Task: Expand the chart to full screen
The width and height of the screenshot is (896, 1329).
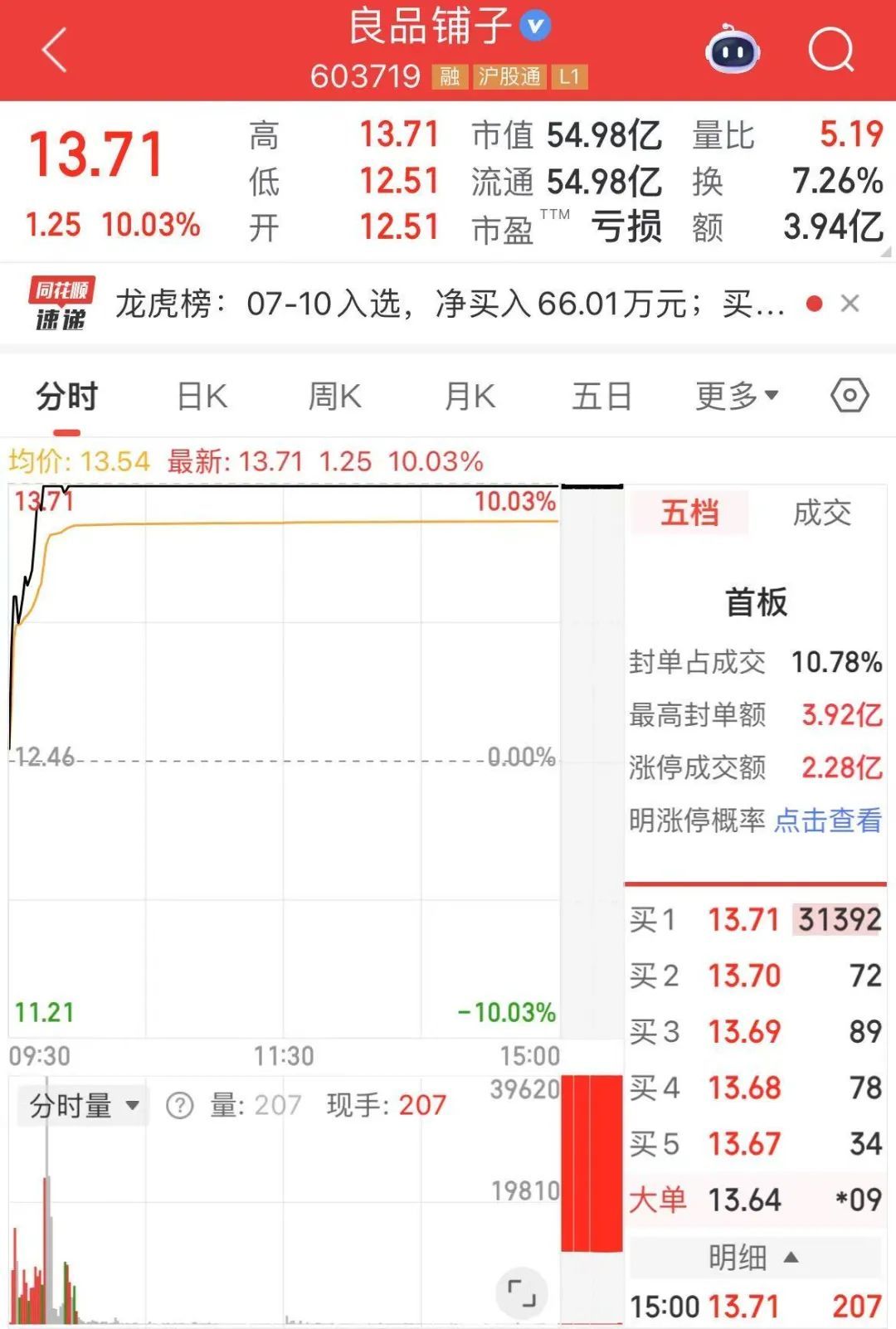Action: point(521,1293)
